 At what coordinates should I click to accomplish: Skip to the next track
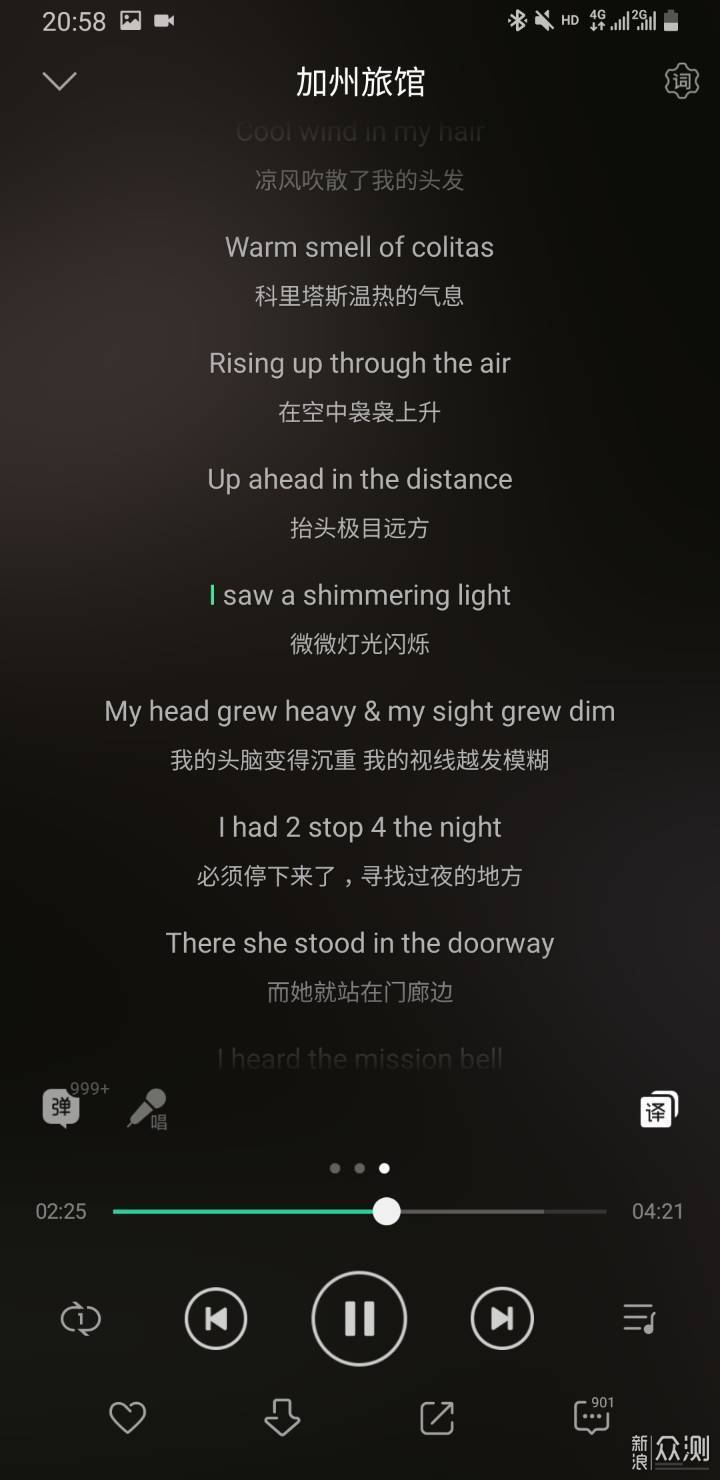click(502, 1319)
